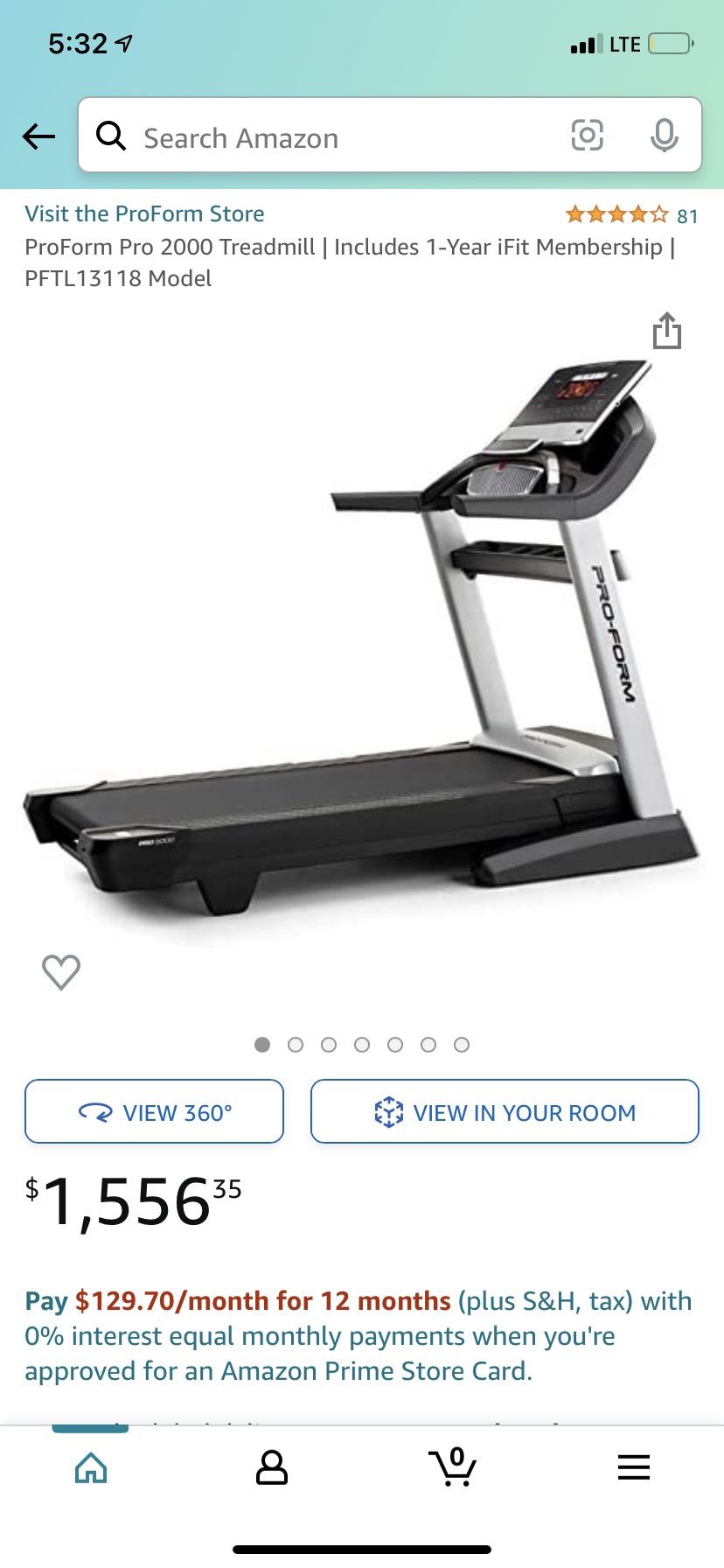724x1568 pixels.
Task: Start voice search with the microphone
Action: [664, 136]
